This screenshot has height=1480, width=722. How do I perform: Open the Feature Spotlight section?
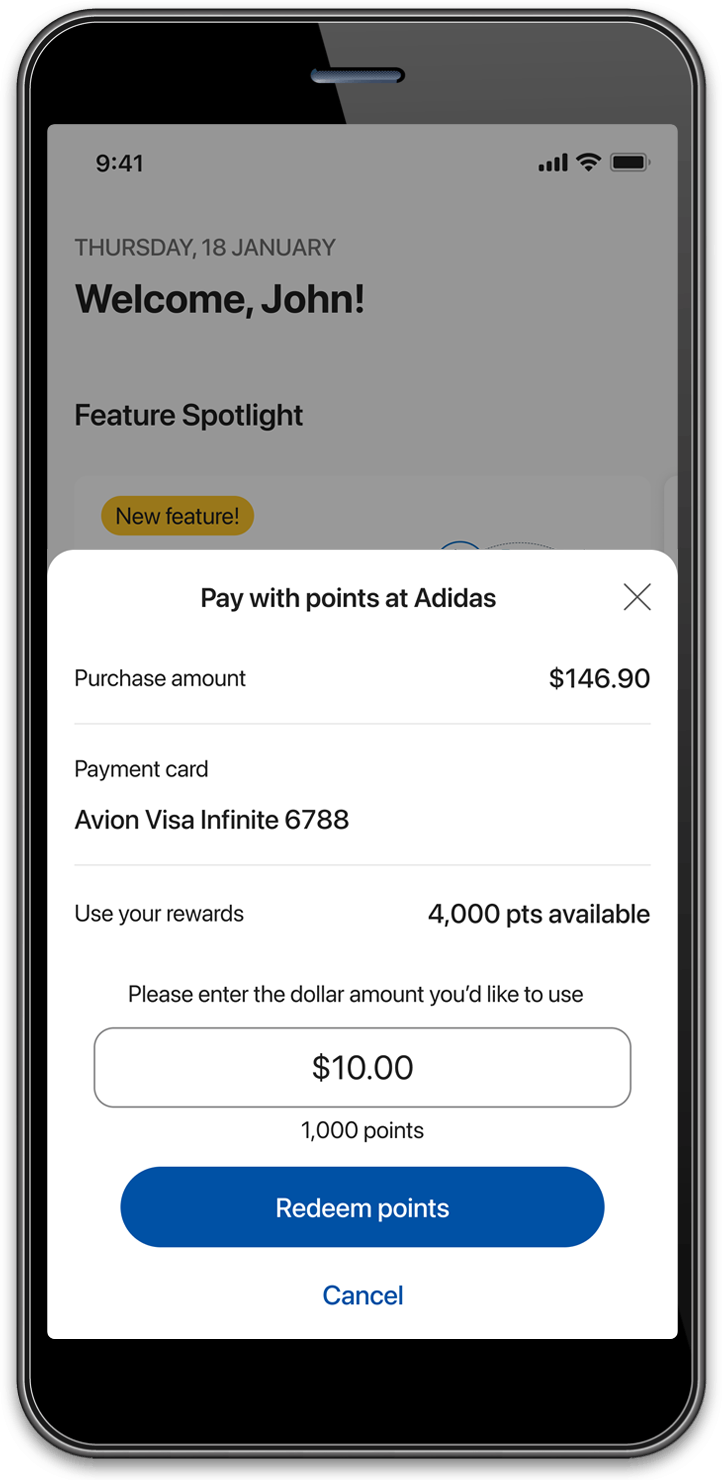click(188, 415)
